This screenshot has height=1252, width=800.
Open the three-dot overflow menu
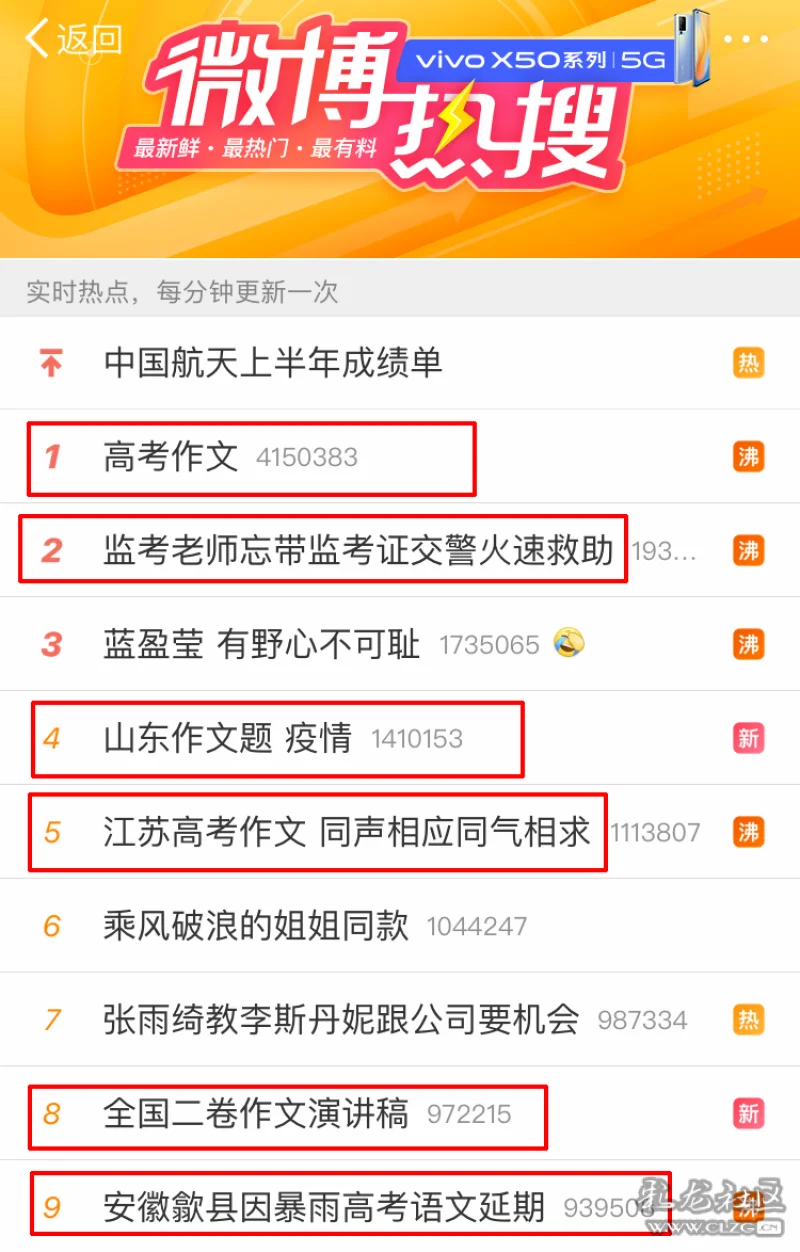point(745,39)
